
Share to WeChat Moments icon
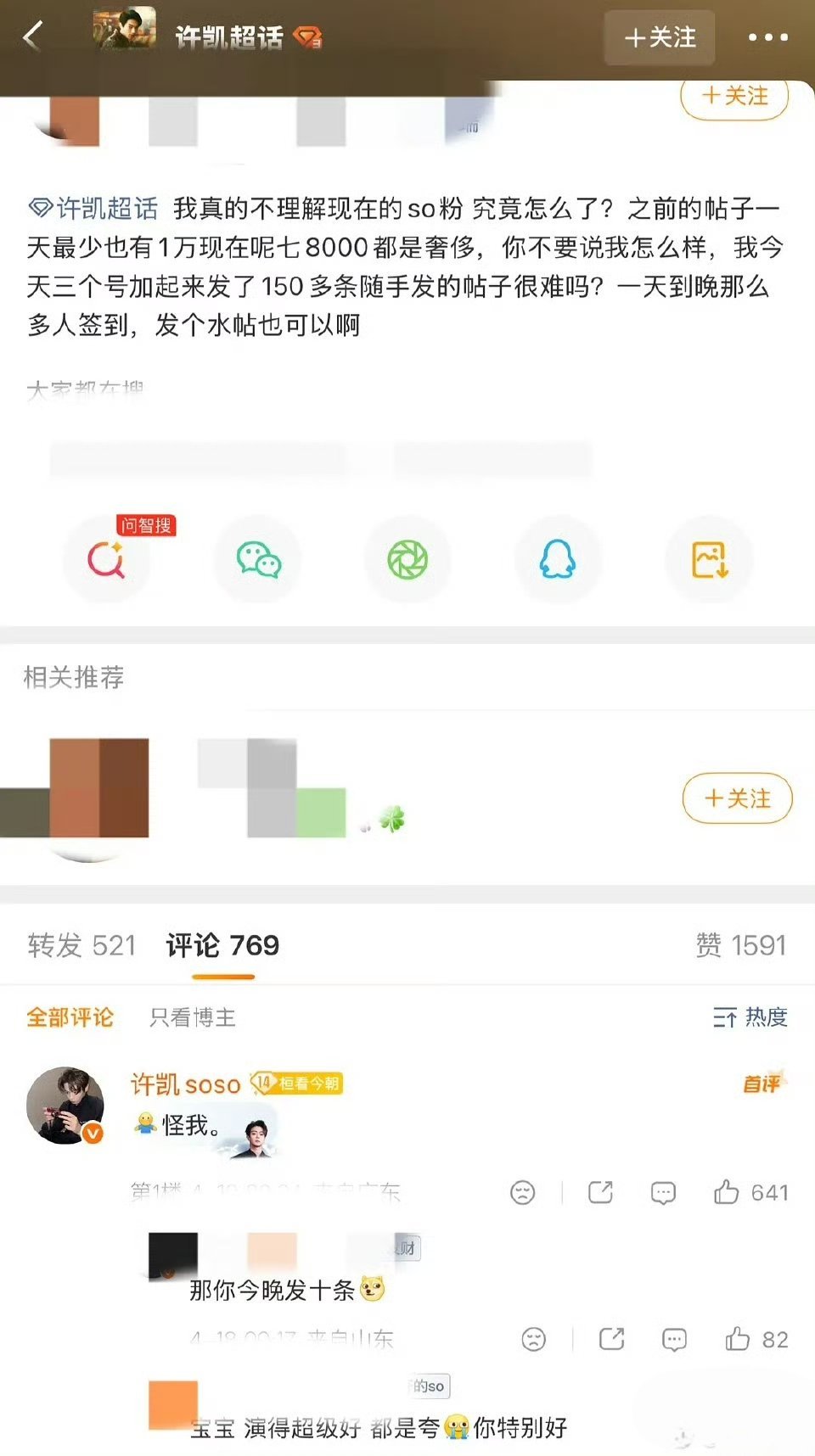coord(408,560)
